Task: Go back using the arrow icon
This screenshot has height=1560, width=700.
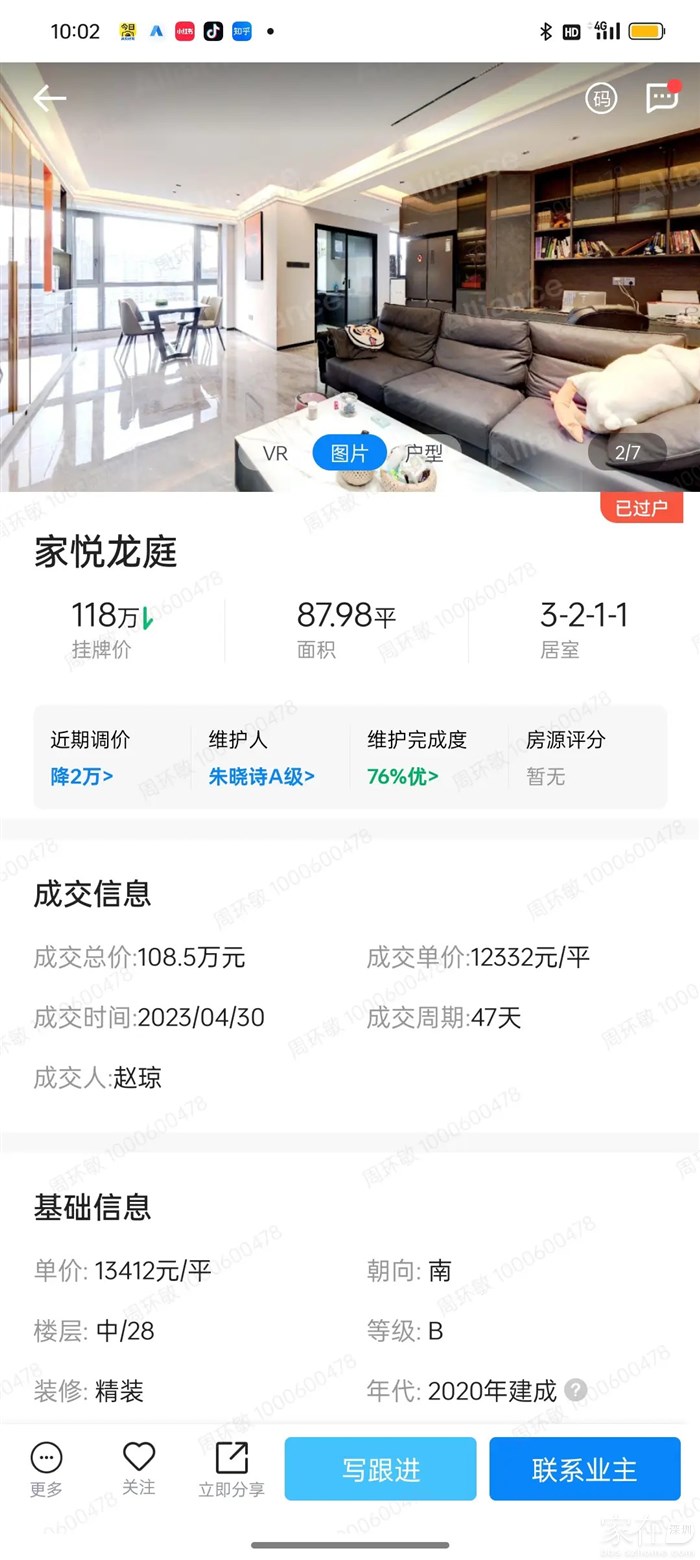Action: [49, 98]
